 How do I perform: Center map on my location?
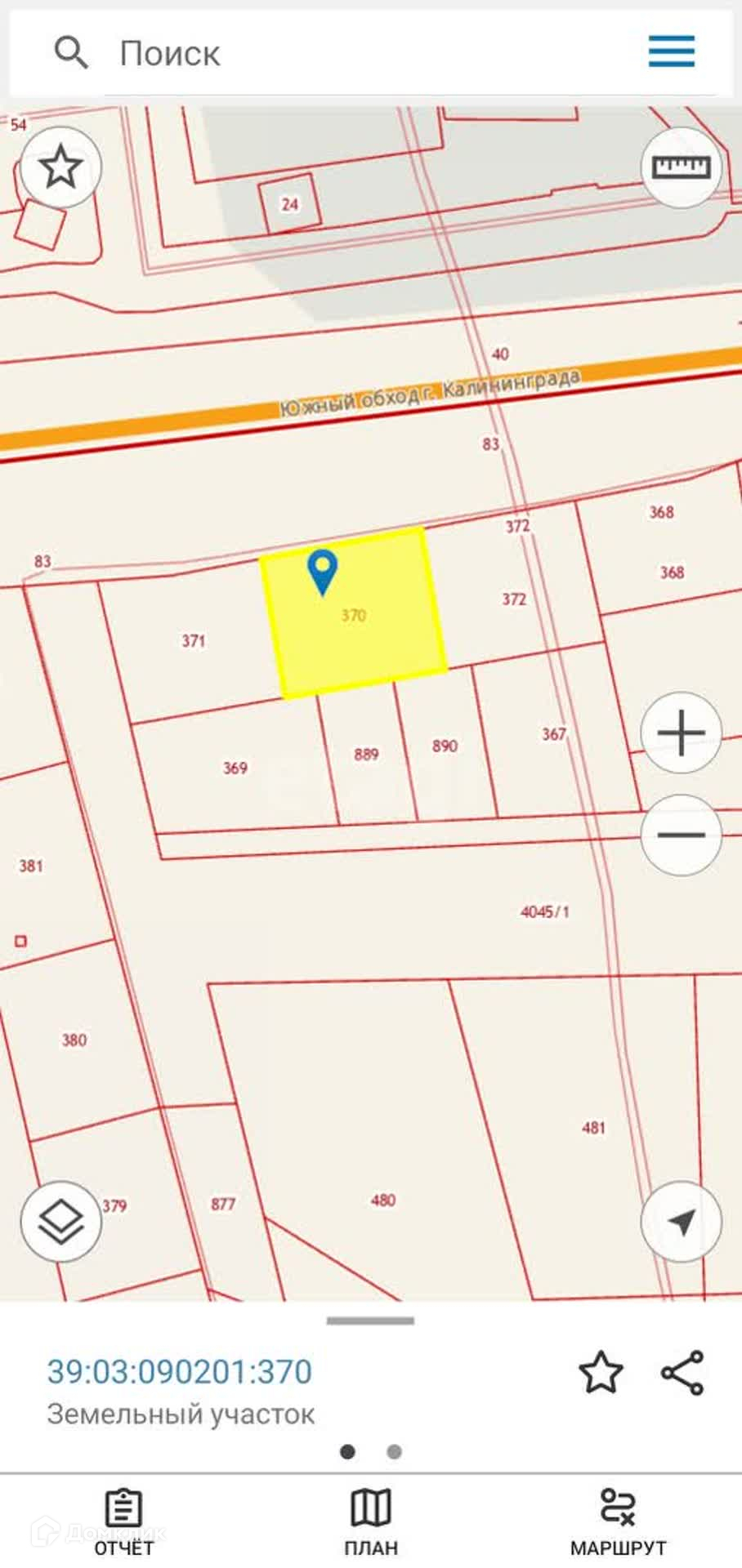pos(681,1222)
